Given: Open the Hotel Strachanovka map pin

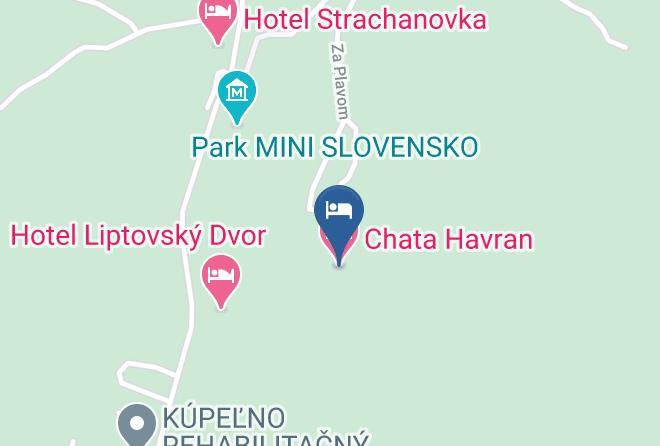Looking at the screenshot, I should (x=218, y=19).
